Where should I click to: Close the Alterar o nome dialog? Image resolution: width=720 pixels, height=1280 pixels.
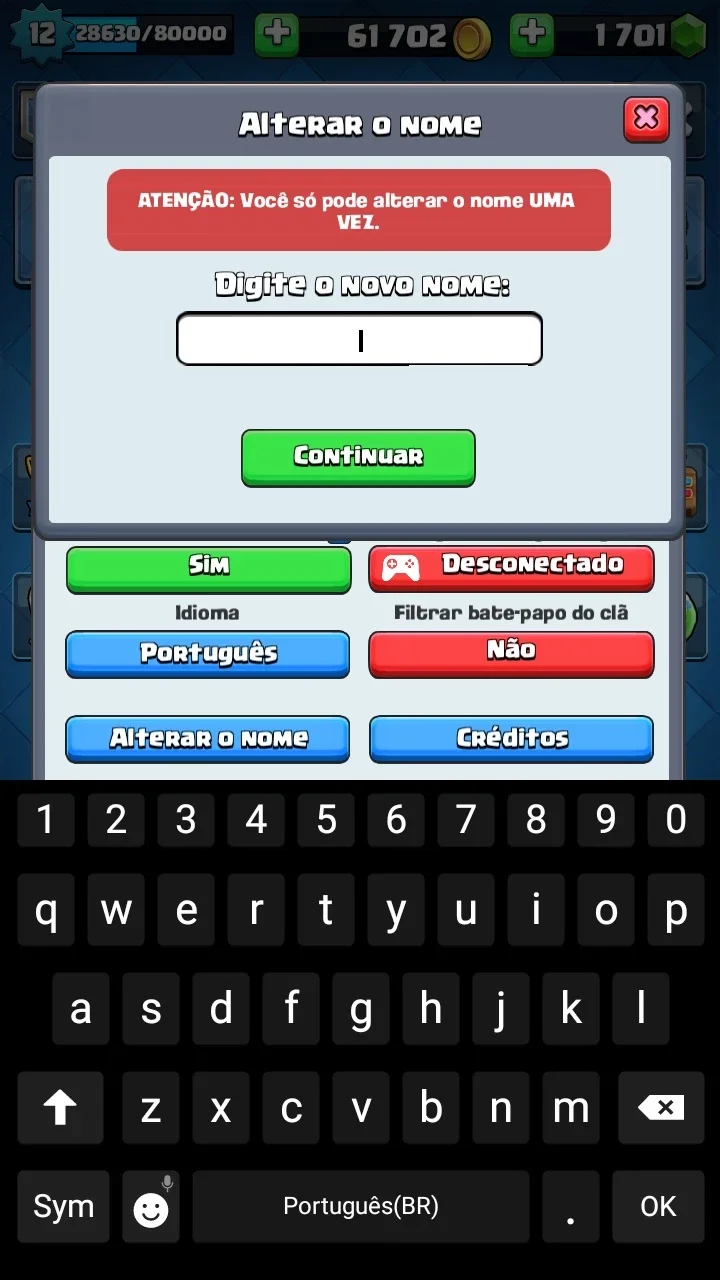[x=646, y=119]
